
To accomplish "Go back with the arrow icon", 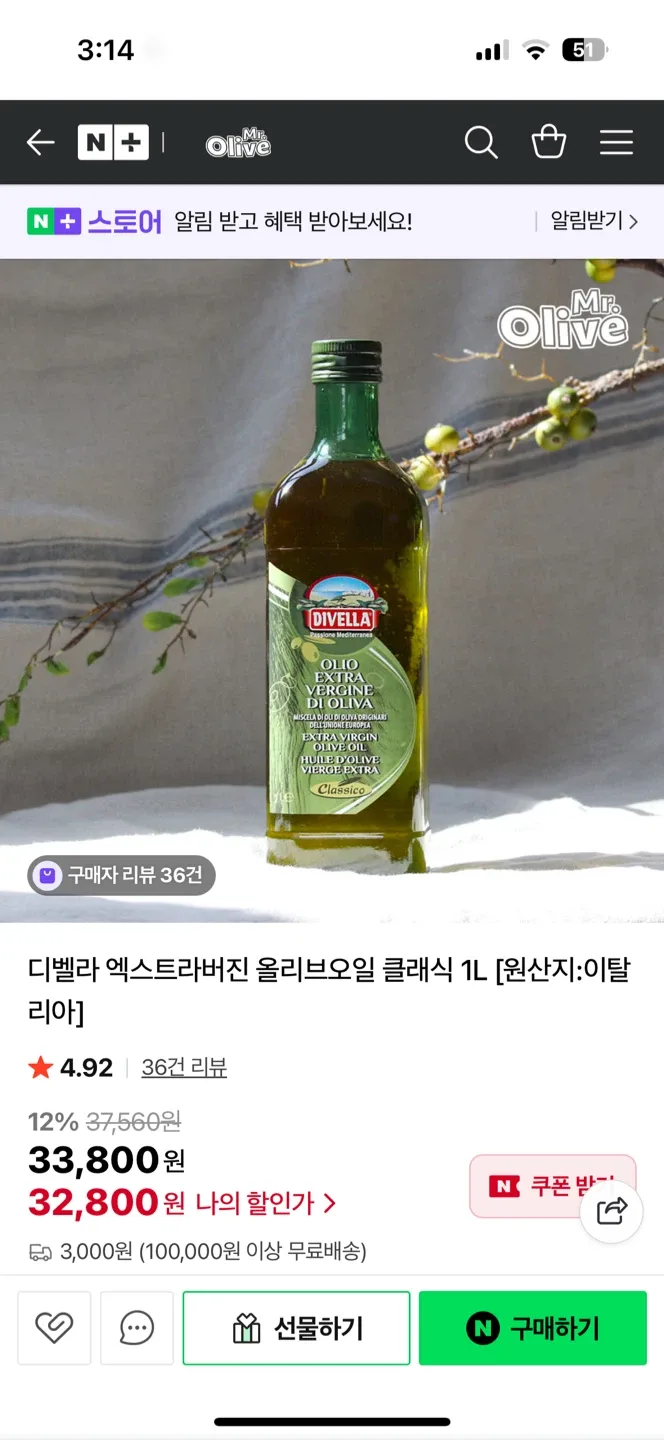I will tap(40, 143).
